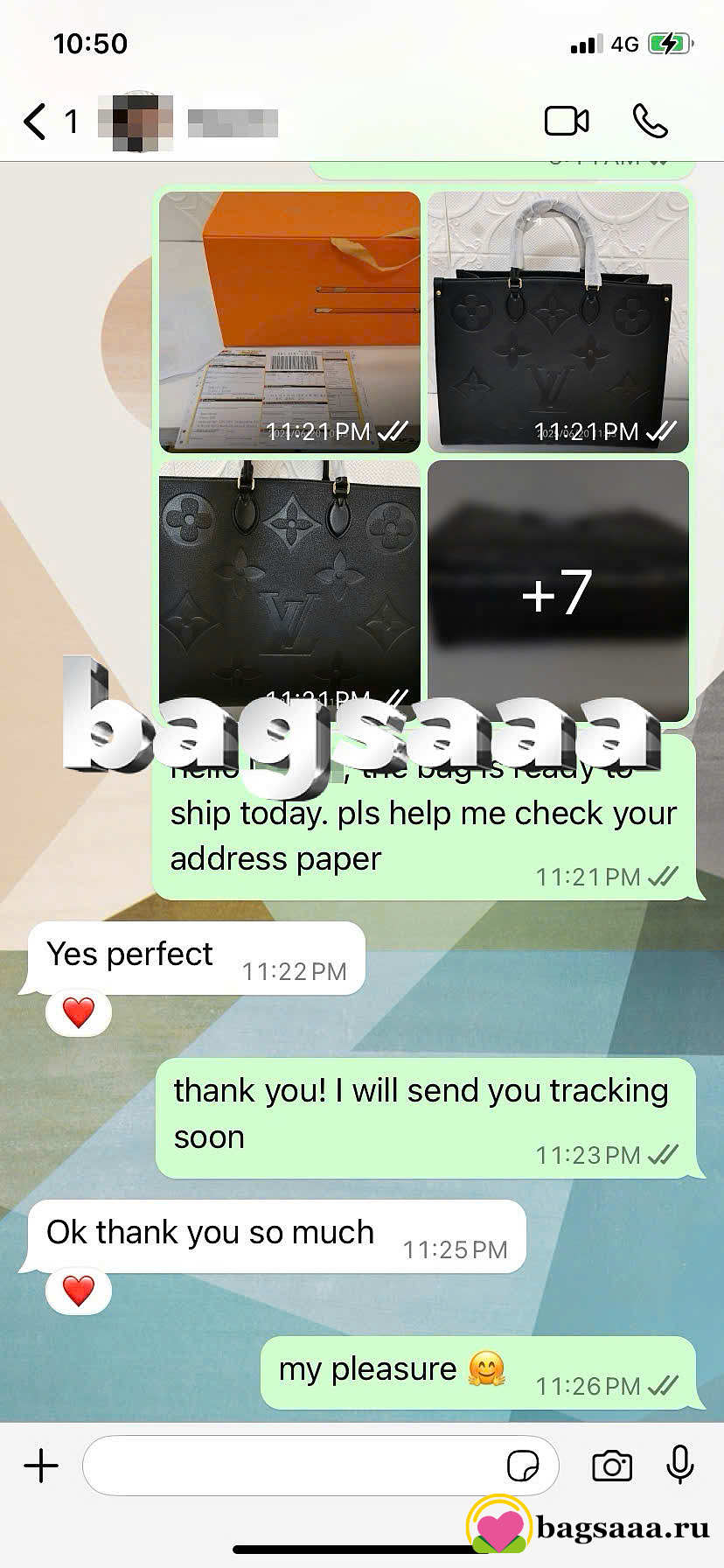Open the +7 more photos tile
Viewport: 724px width, 1568px height.
point(558,591)
